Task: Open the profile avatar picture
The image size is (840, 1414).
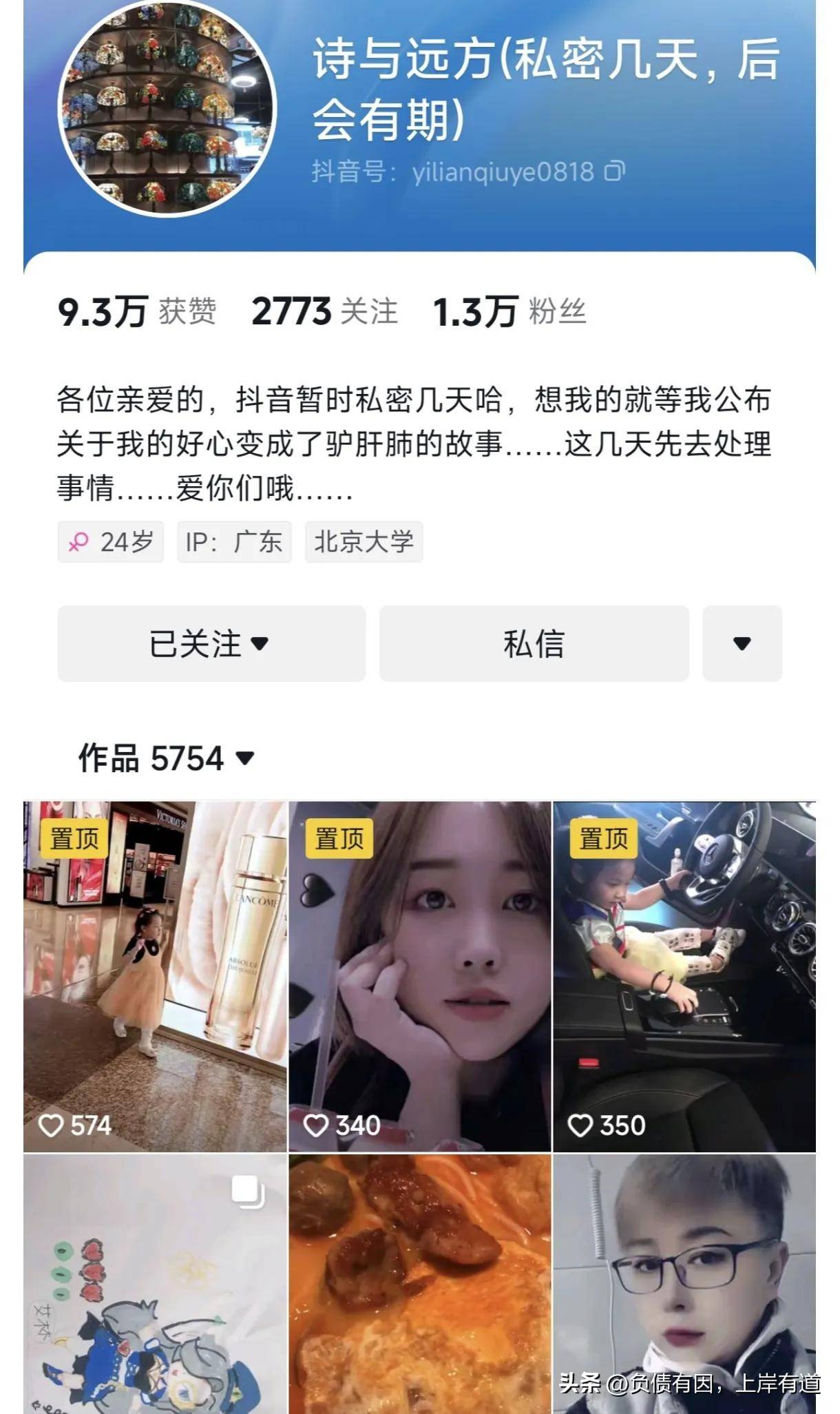Action: click(x=167, y=108)
